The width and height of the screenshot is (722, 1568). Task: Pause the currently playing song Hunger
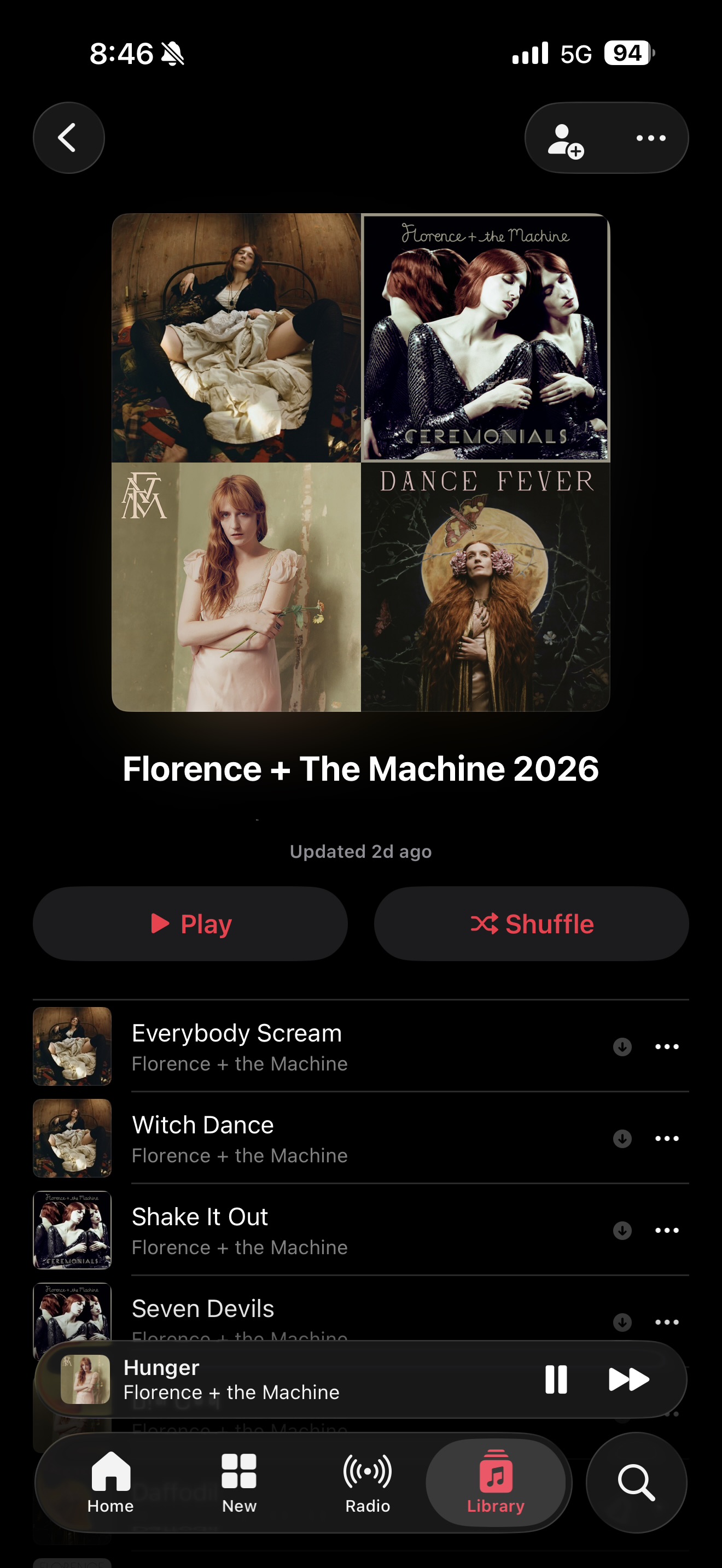click(555, 1379)
